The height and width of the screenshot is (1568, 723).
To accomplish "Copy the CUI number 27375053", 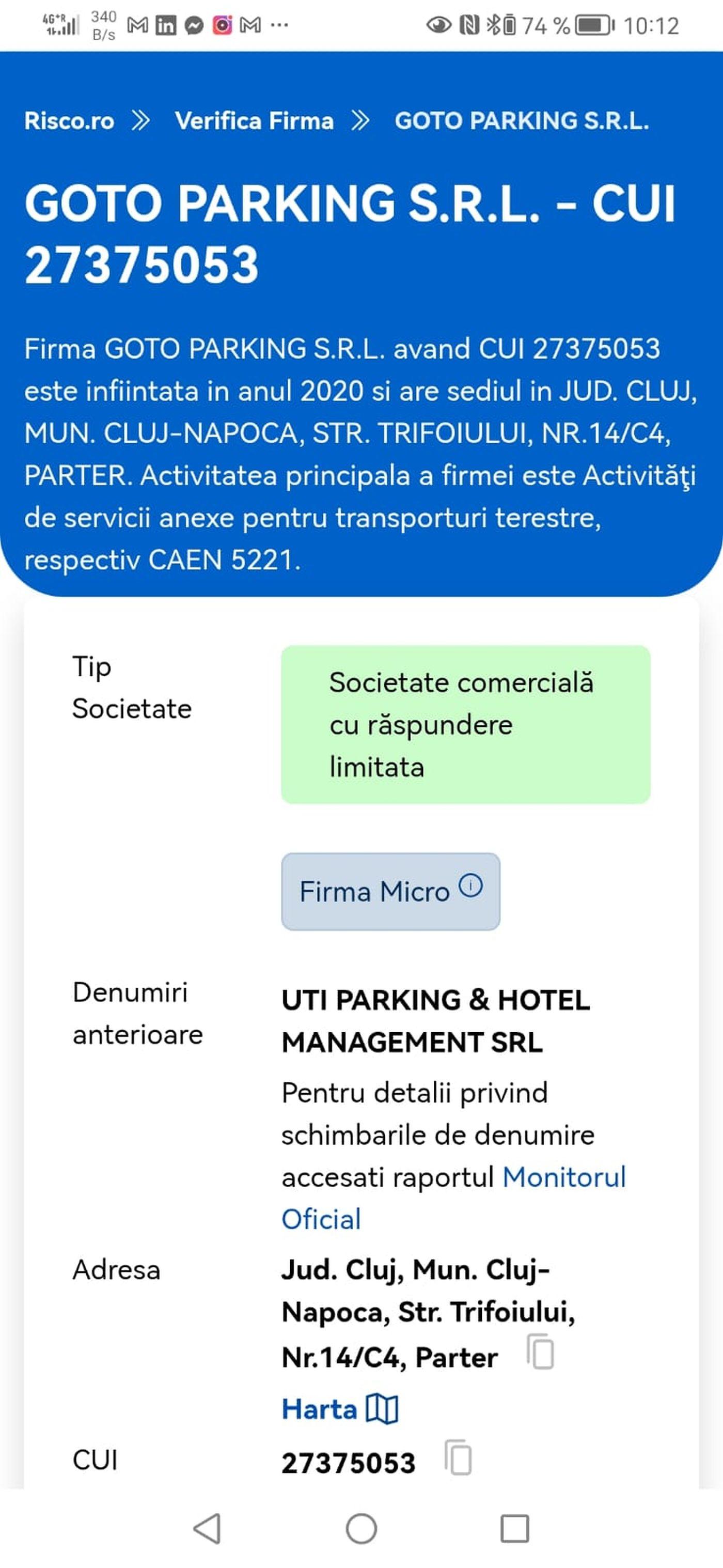I will (x=458, y=1458).
